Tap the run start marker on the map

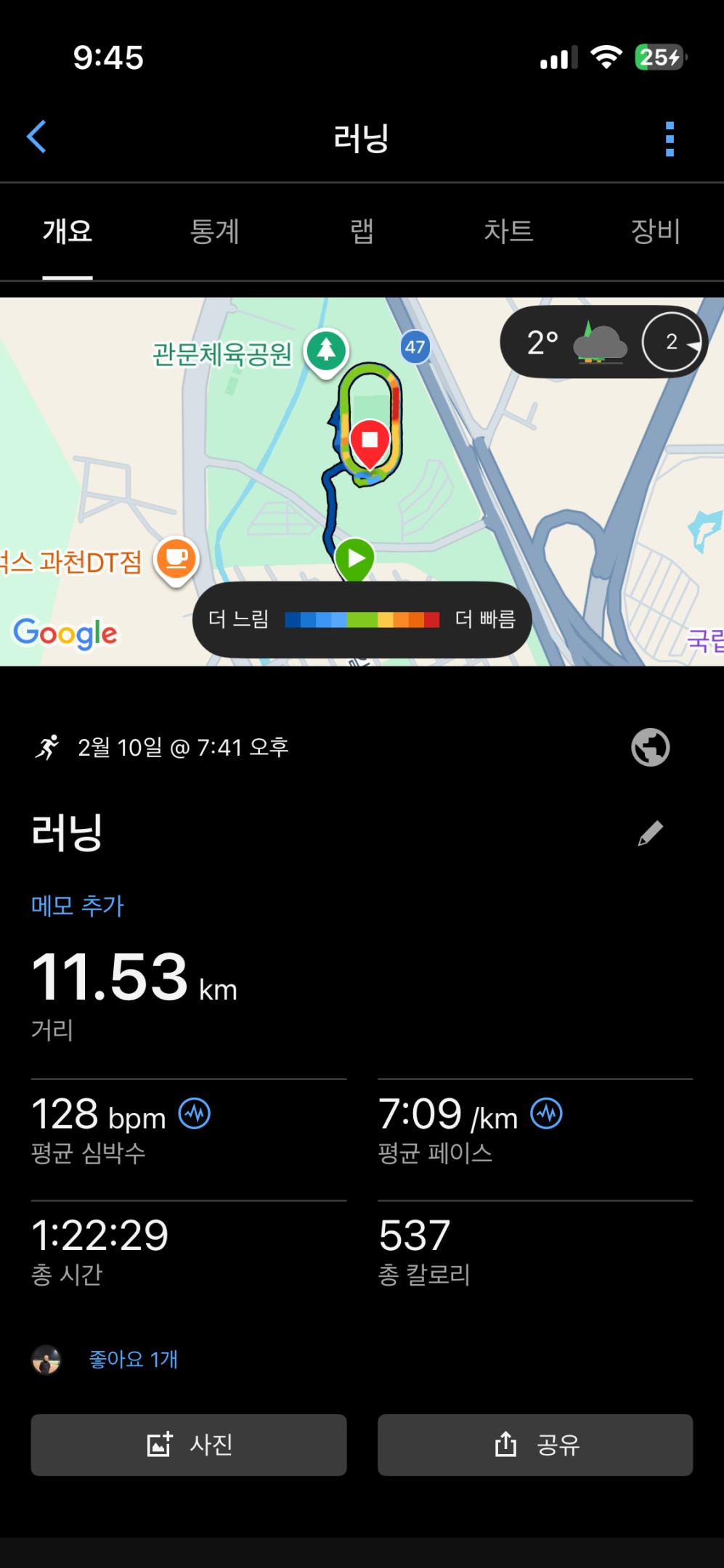pos(355,559)
